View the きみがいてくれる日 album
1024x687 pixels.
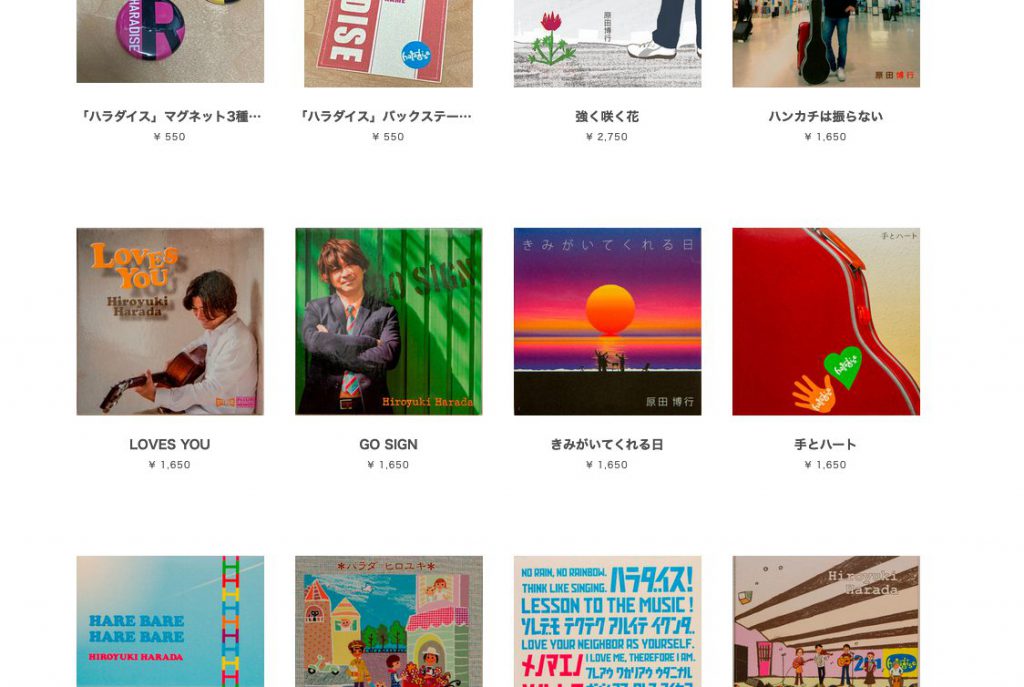pyautogui.click(x=607, y=321)
